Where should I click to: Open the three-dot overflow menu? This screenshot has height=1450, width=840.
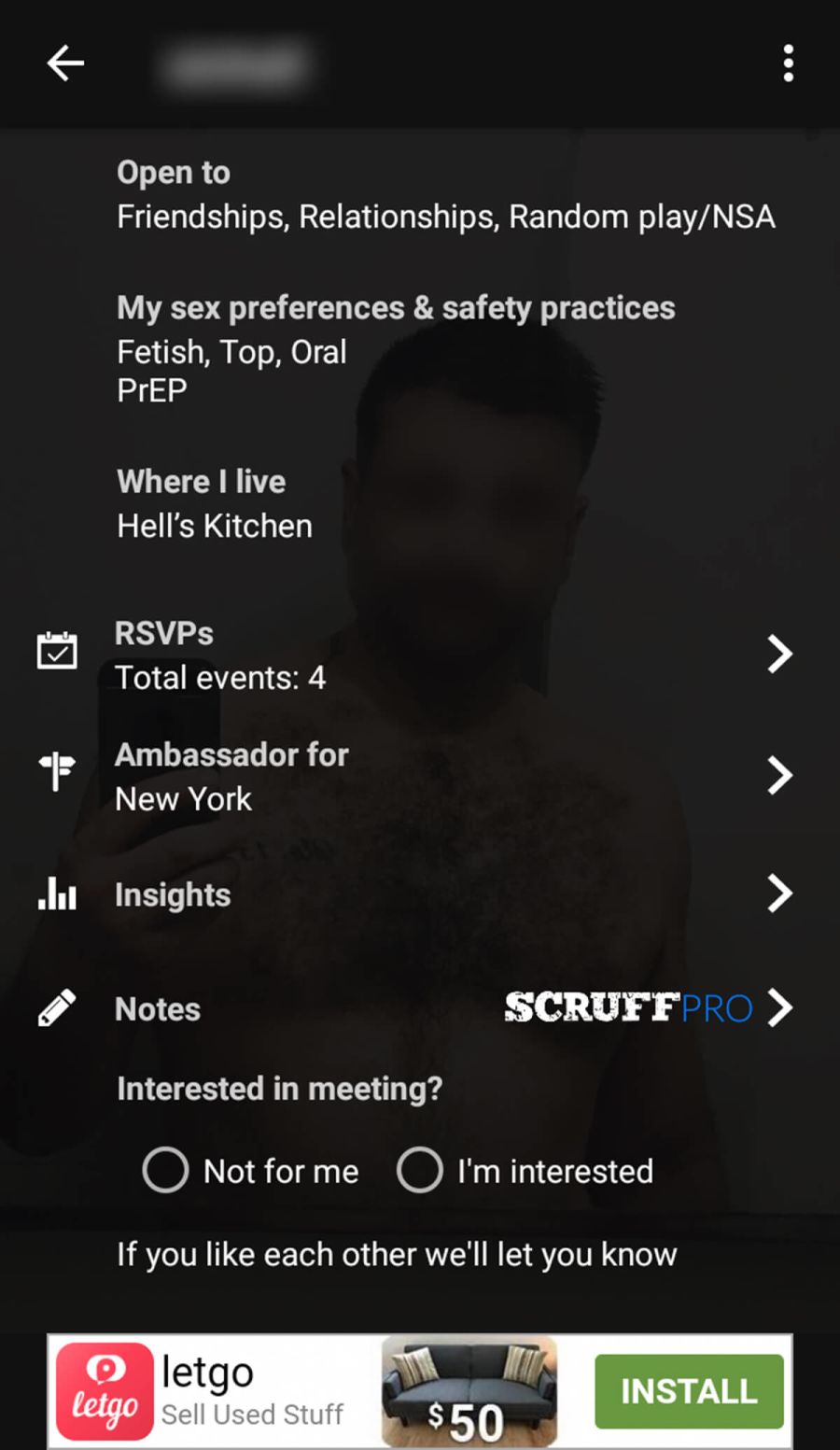coord(789,63)
